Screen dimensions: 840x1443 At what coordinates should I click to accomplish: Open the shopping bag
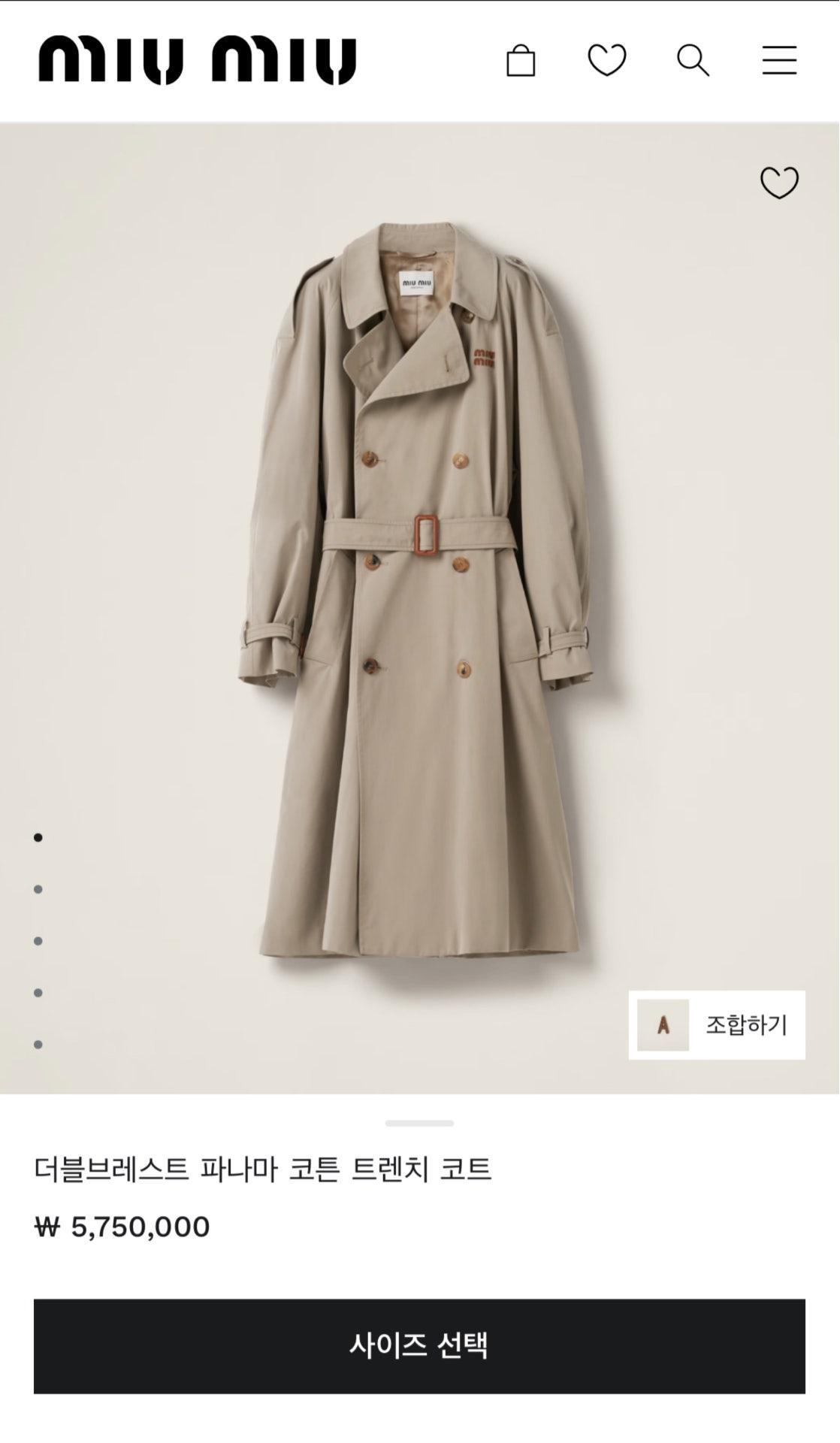click(521, 60)
